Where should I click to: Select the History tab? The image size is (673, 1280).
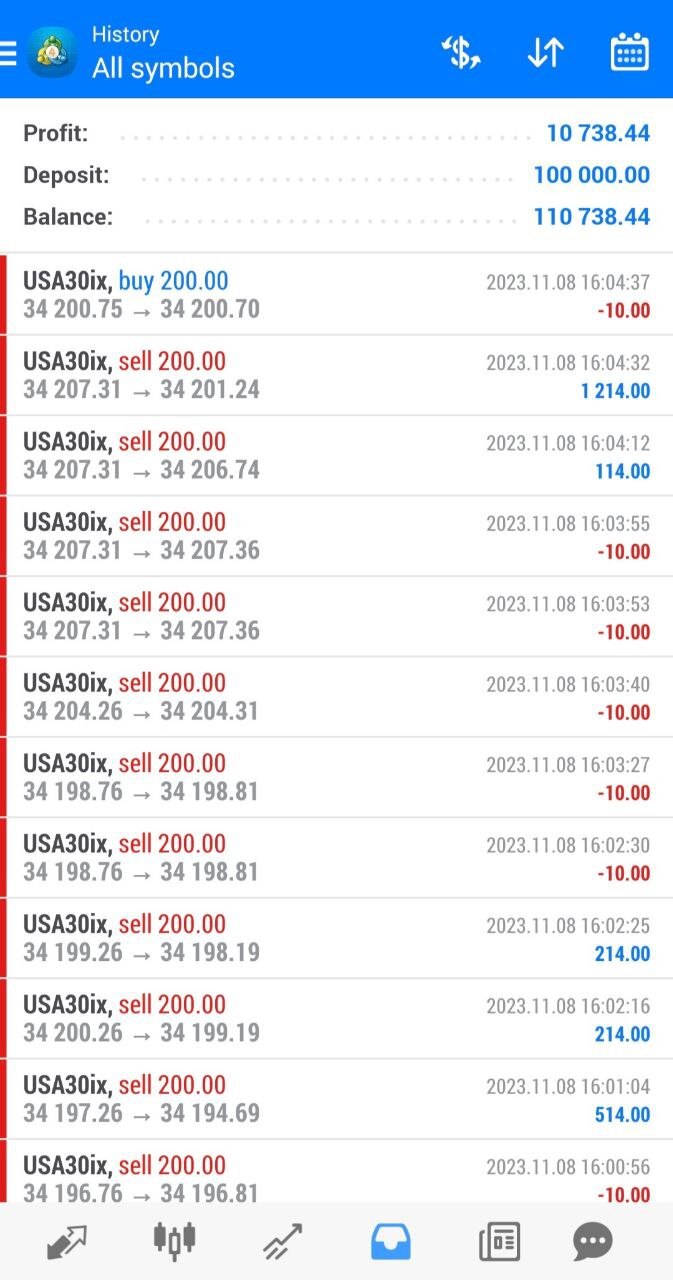click(x=390, y=1241)
